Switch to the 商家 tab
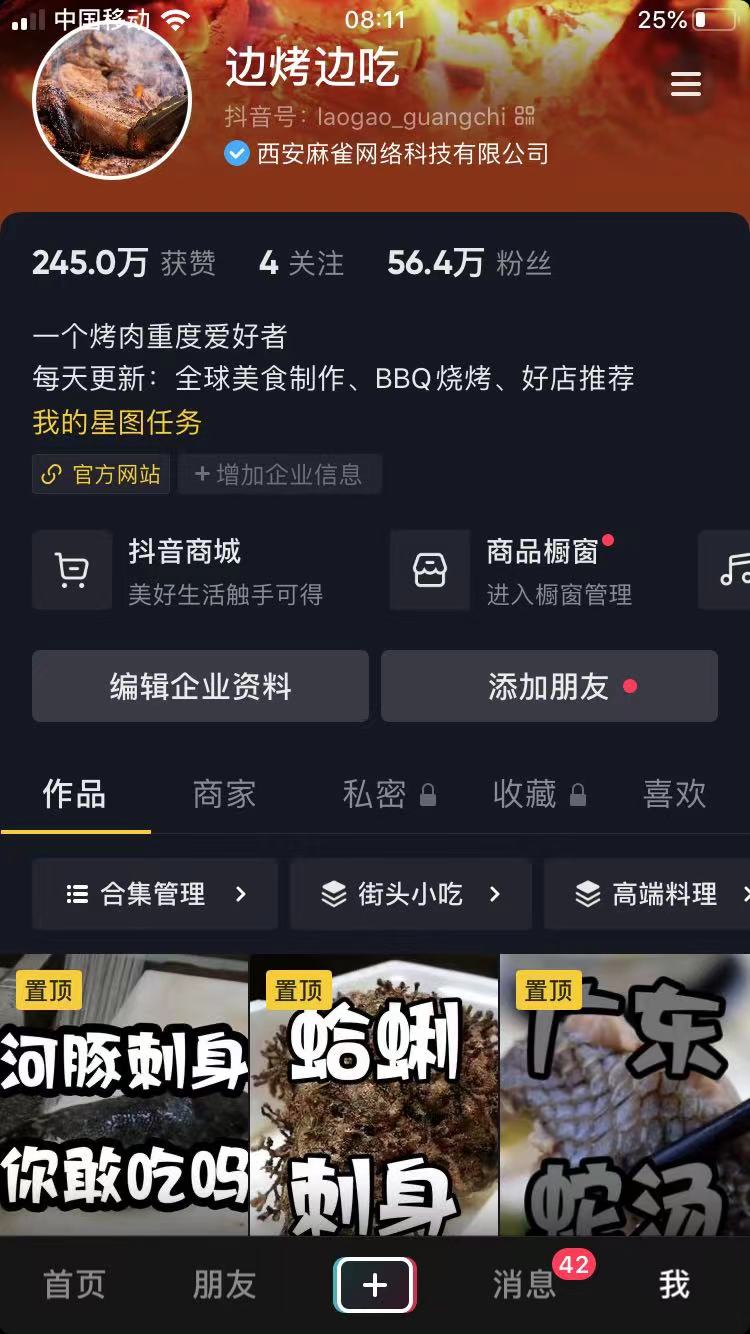This screenshot has height=1334, width=750. [x=224, y=795]
